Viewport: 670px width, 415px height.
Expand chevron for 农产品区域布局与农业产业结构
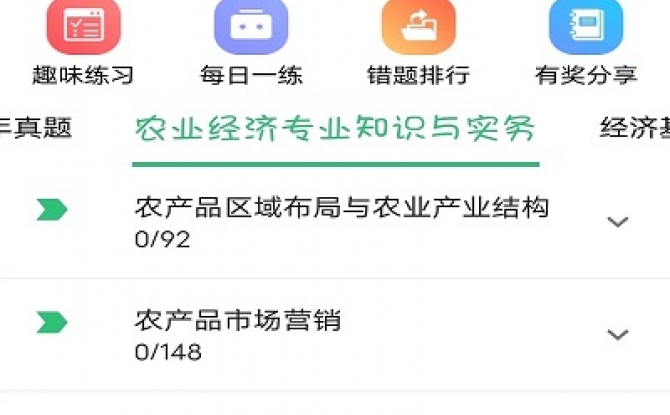(618, 222)
